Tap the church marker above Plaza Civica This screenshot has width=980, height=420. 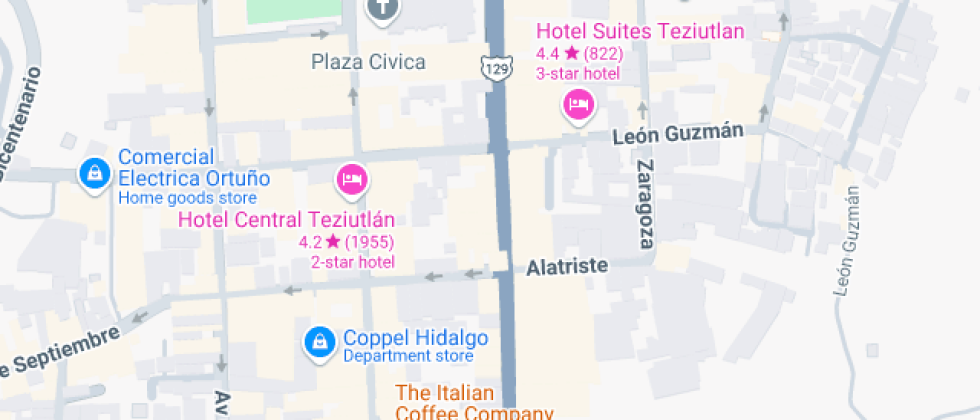pos(381,10)
